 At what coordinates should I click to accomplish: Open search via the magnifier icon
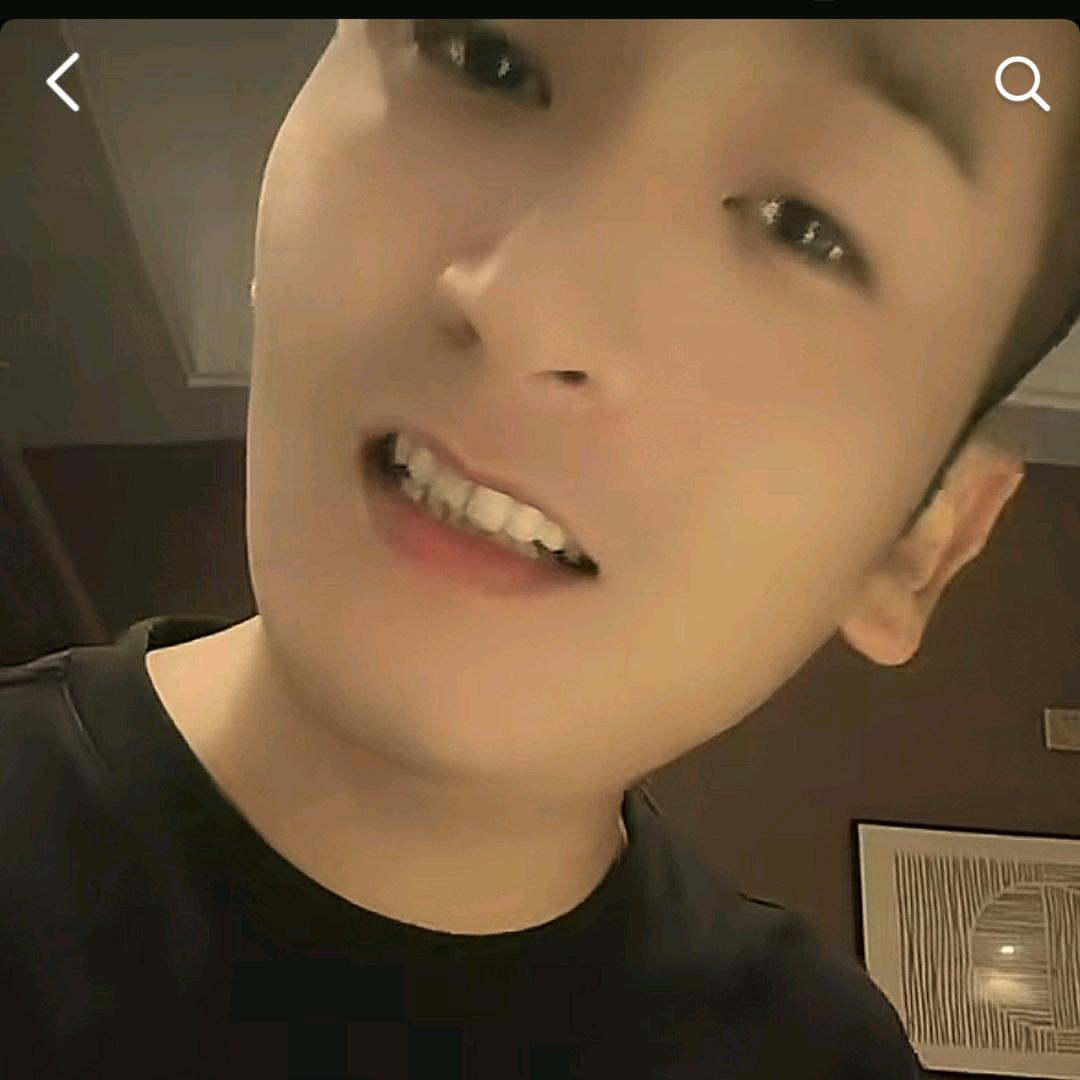click(1021, 83)
